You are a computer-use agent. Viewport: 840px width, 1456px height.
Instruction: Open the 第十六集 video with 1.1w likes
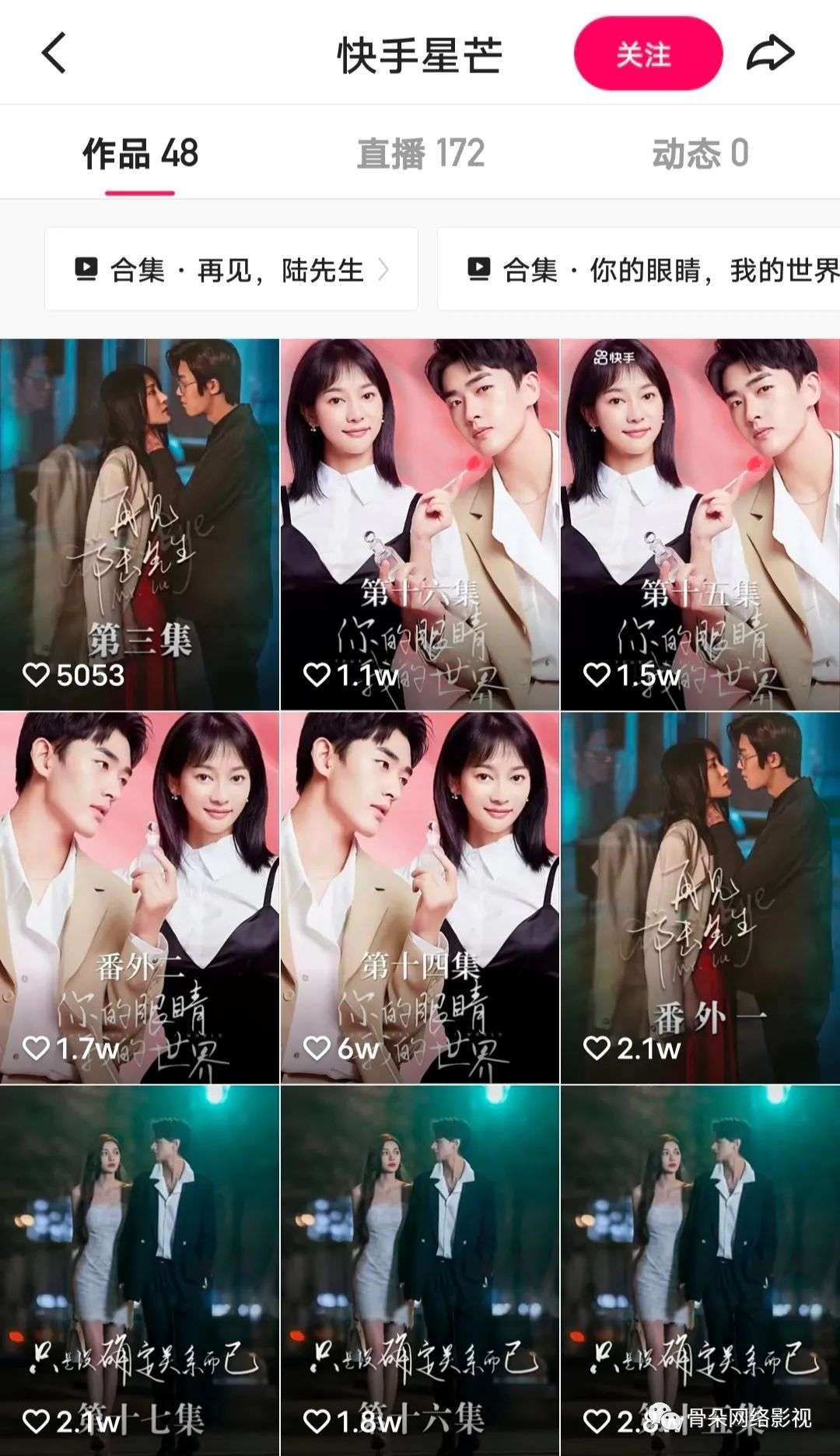(x=419, y=523)
